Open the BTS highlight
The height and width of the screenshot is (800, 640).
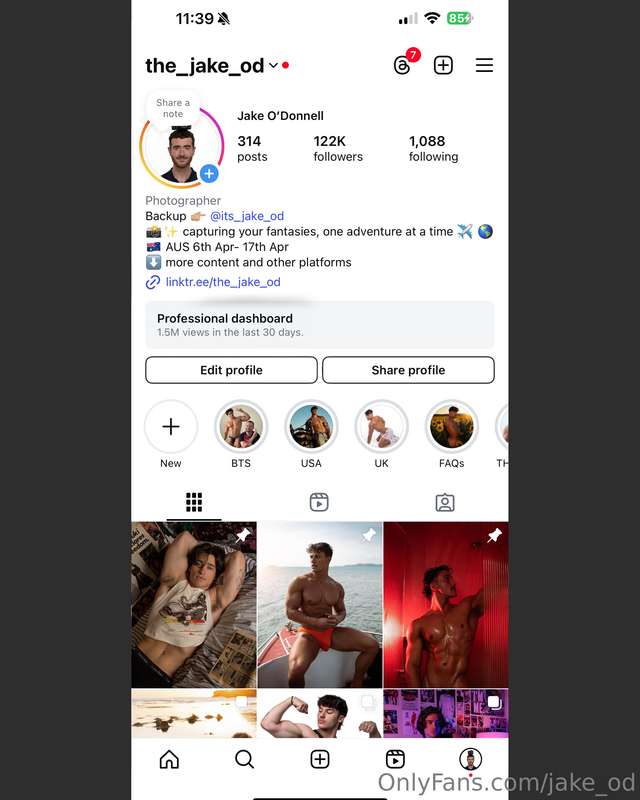(x=241, y=427)
